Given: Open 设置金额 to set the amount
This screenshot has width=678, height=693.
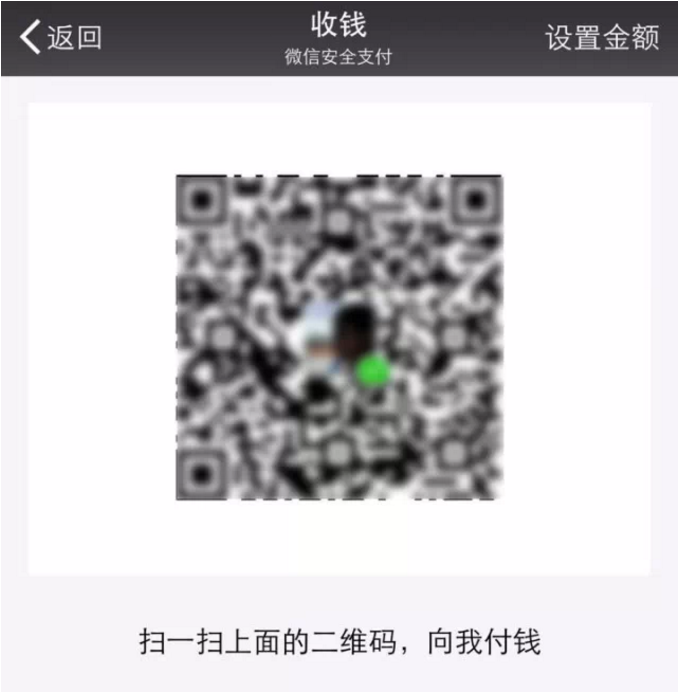Looking at the screenshot, I should click(x=602, y=38).
